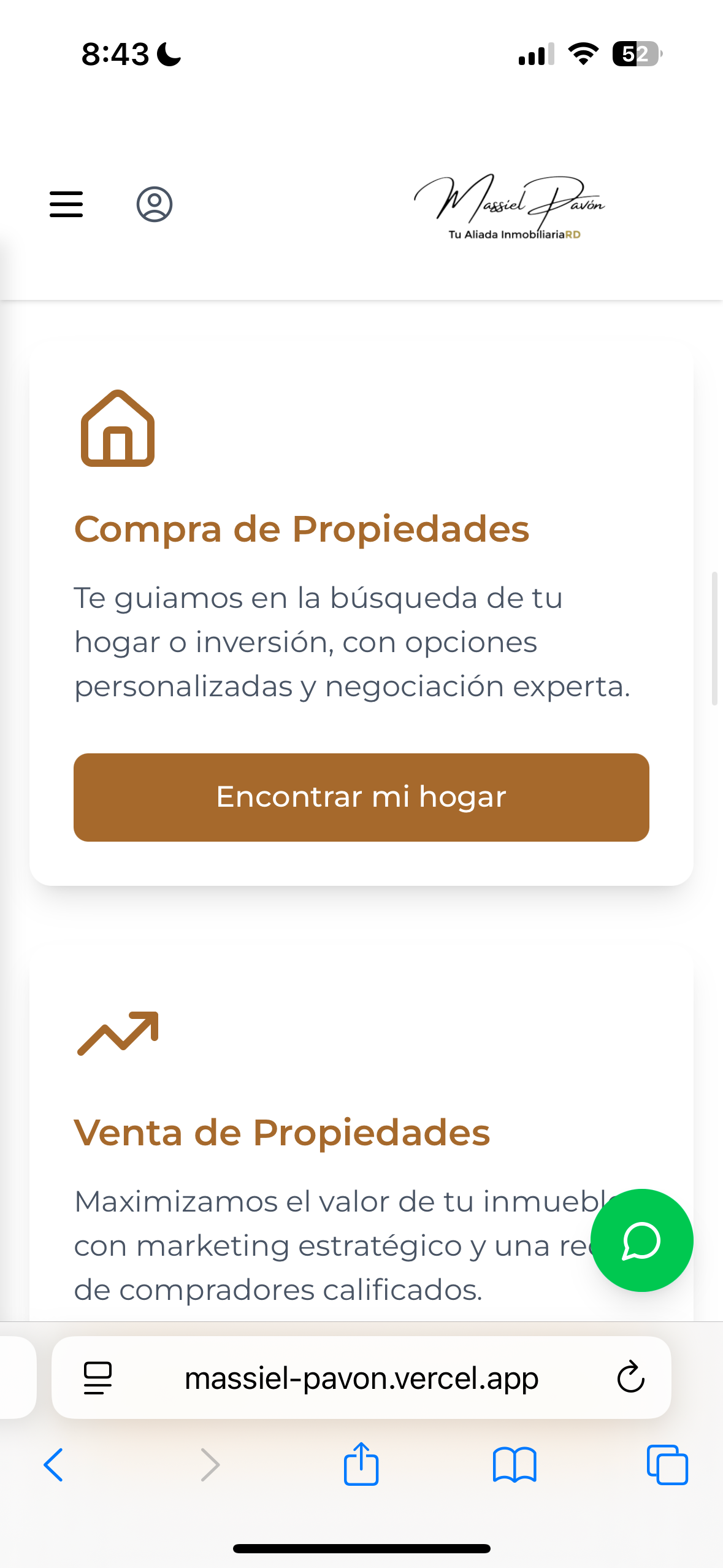Image resolution: width=723 pixels, height=1568 pixels.
Task: Open the green WhatsApp chat button
Action: coord(641,1240)
